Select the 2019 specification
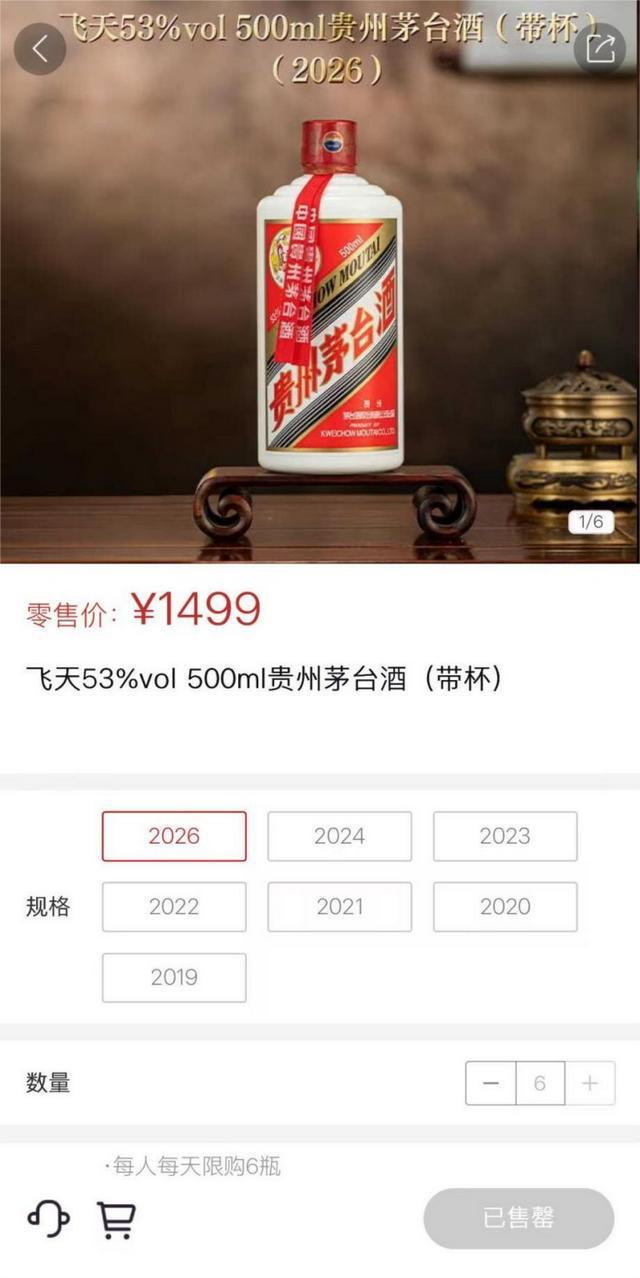 pos(174,977)
